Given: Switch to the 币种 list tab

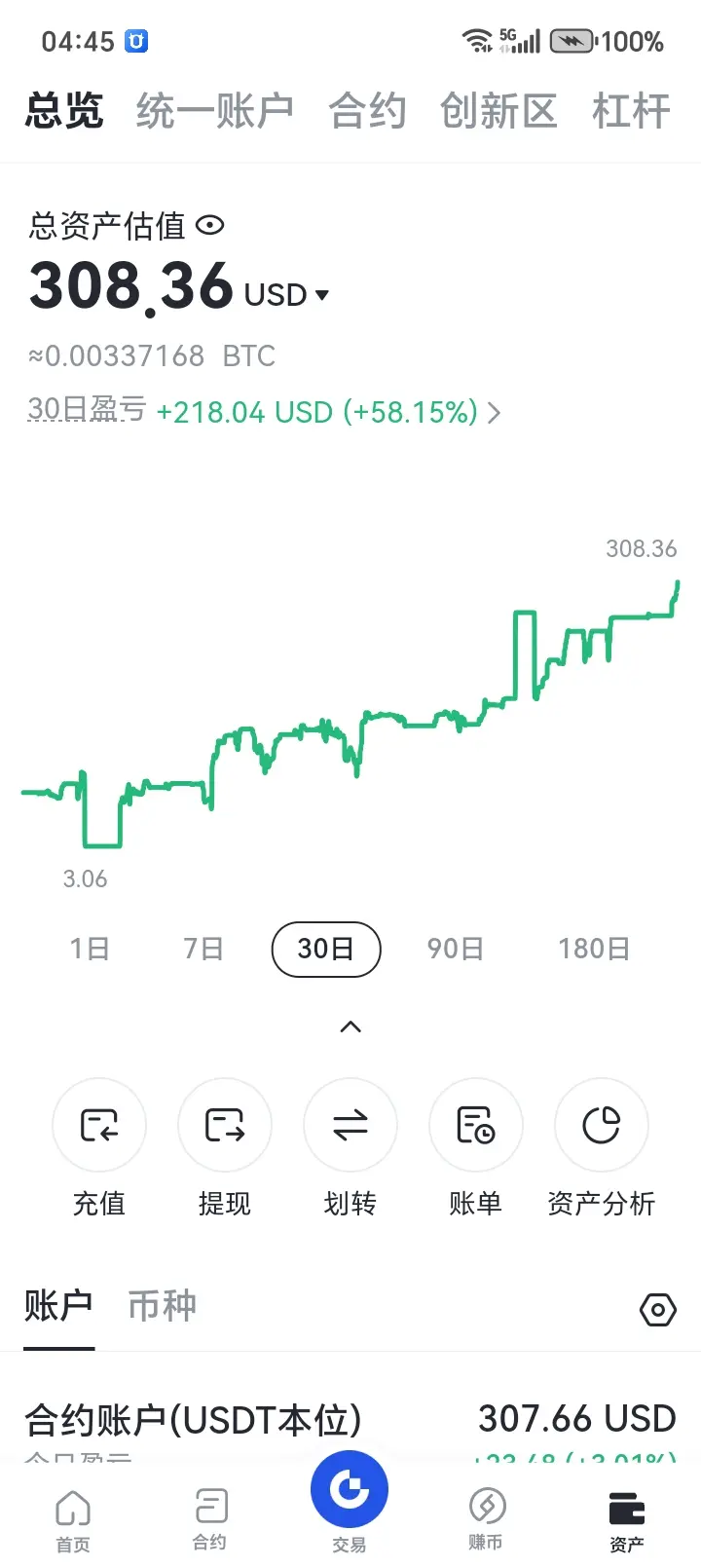Looking at the screenshot, I should click(x=163, y=1306).
